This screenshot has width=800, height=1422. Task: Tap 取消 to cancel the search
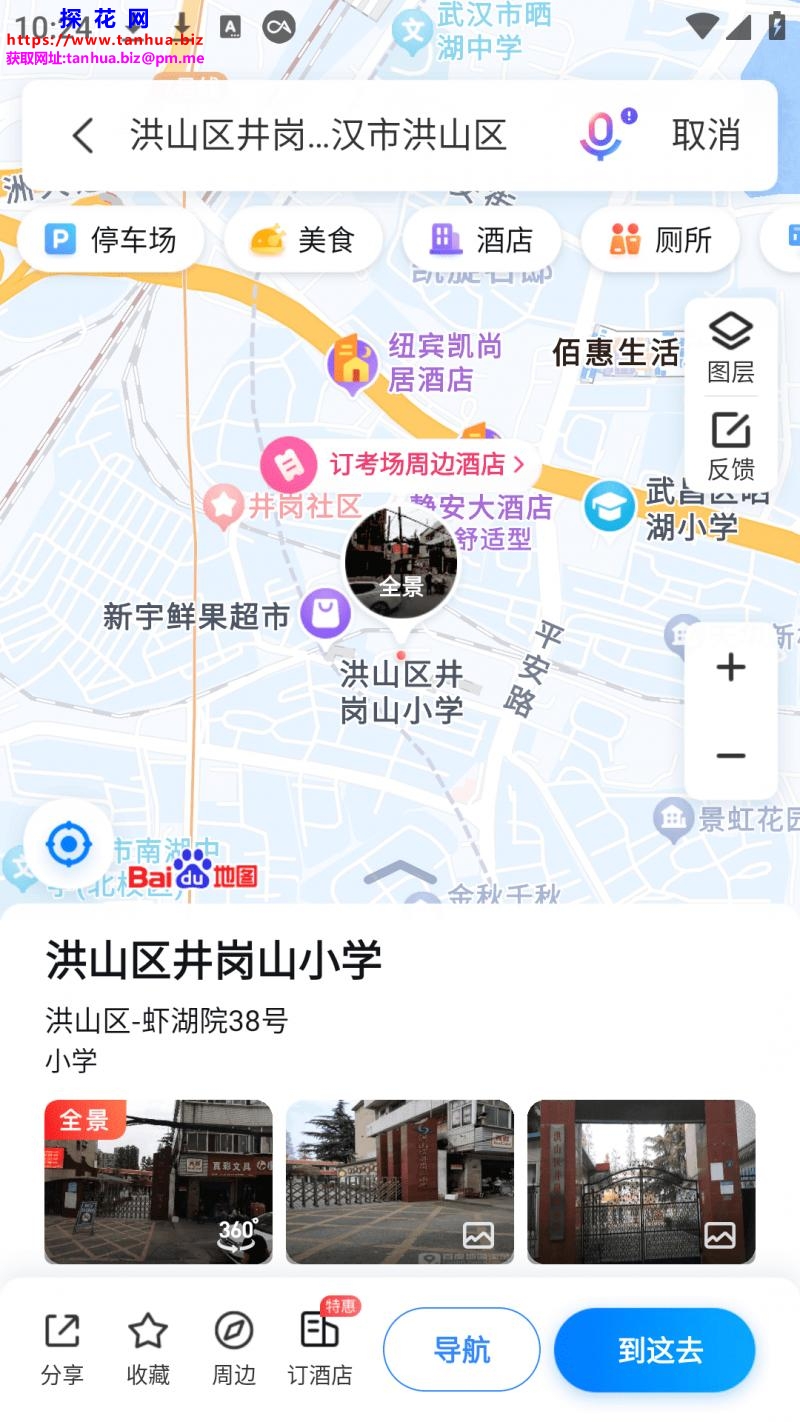705,135
